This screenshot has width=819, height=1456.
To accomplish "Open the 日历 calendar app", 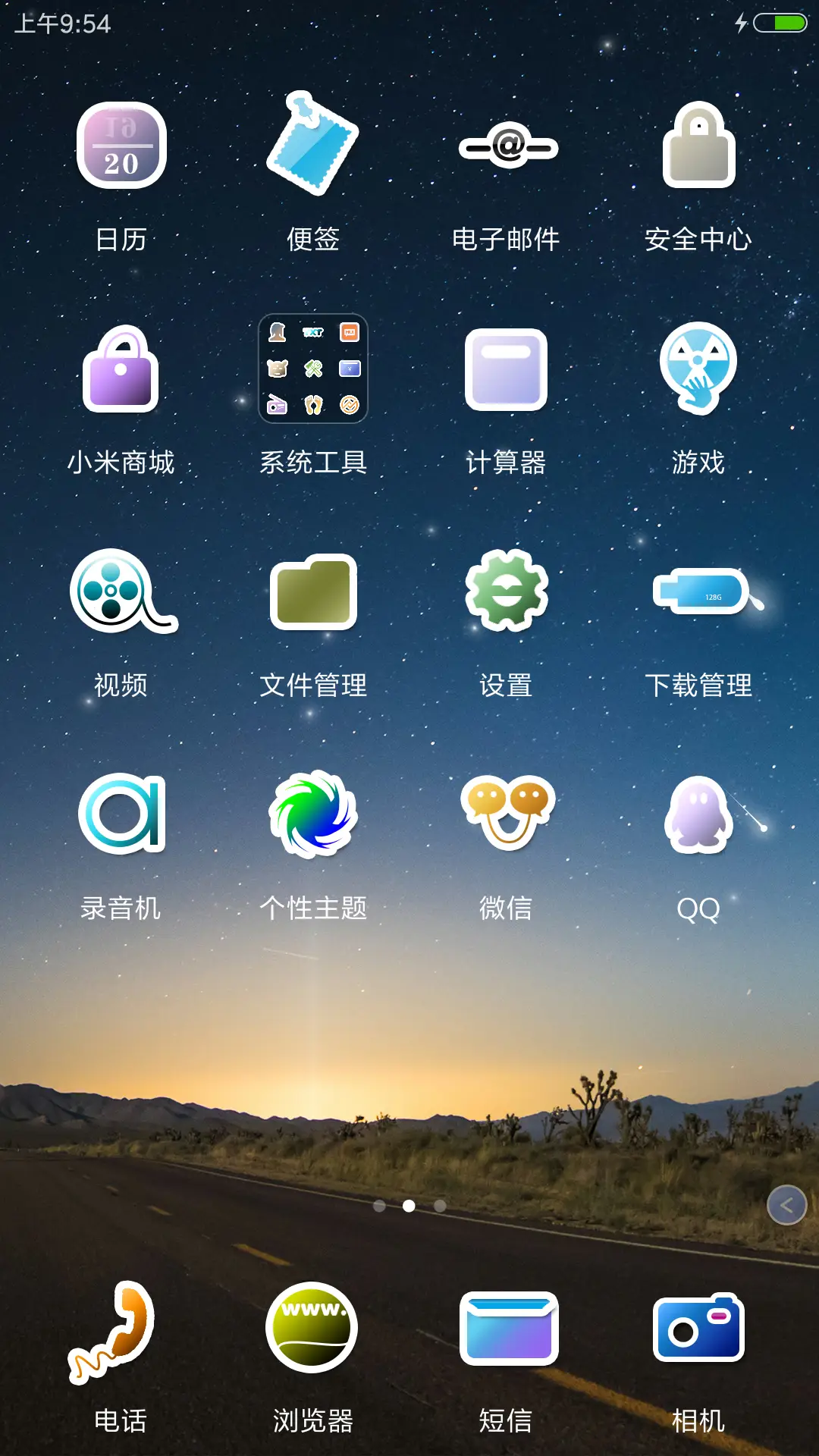I will (121, 148).
